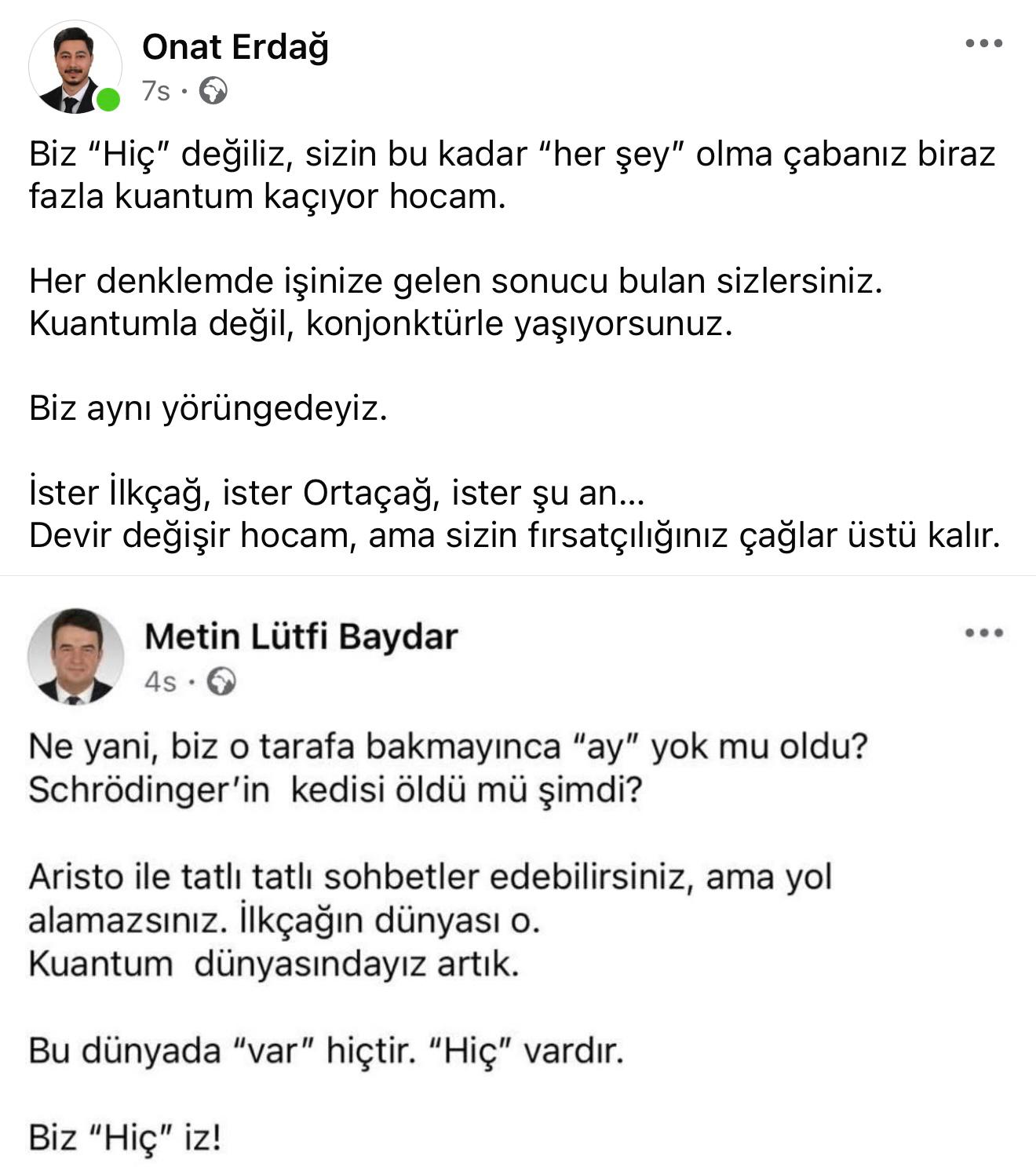Screen dimensions: 1036x1167
Task: Open Onat Erdağ's profile picture
Action: (75, 68)
